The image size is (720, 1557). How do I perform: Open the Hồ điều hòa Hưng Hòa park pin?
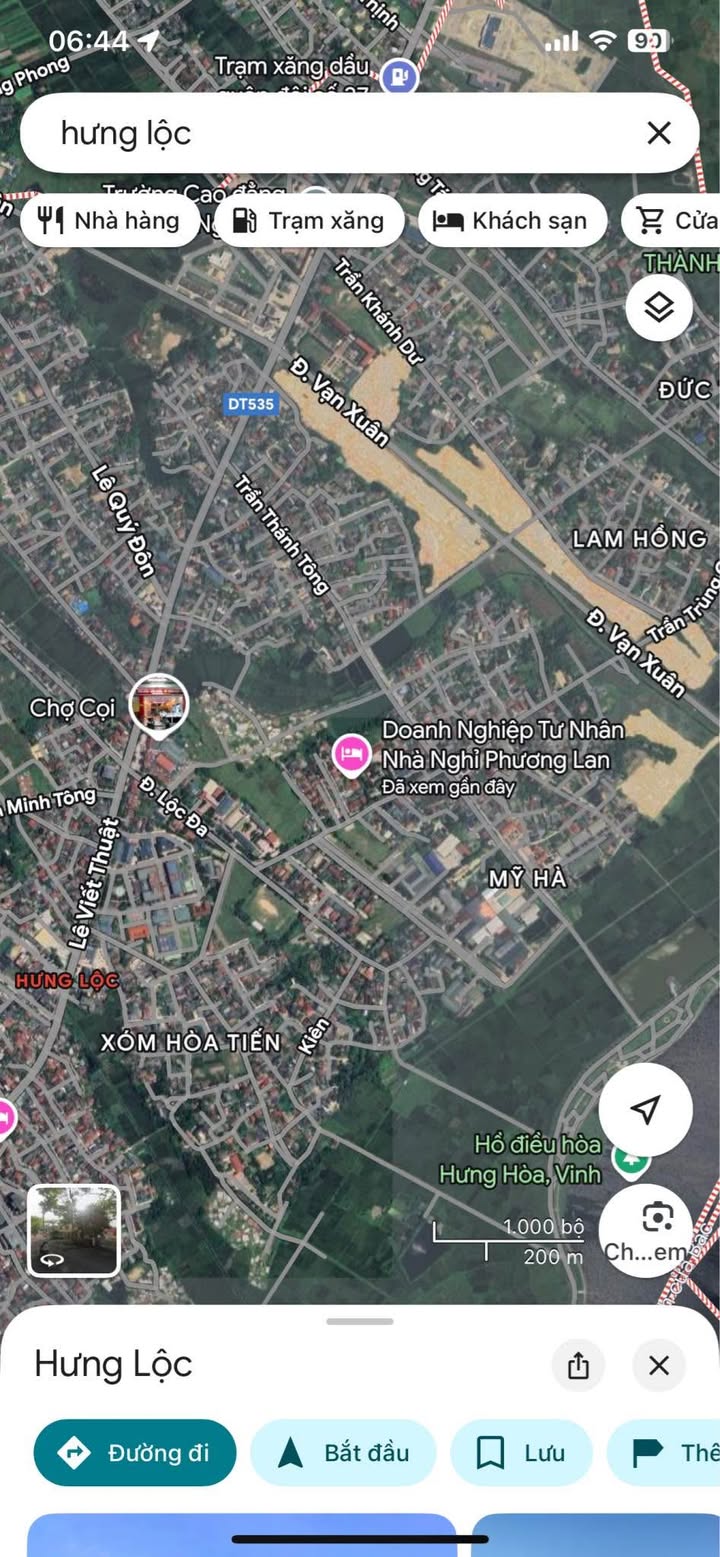coord(631,1160)
